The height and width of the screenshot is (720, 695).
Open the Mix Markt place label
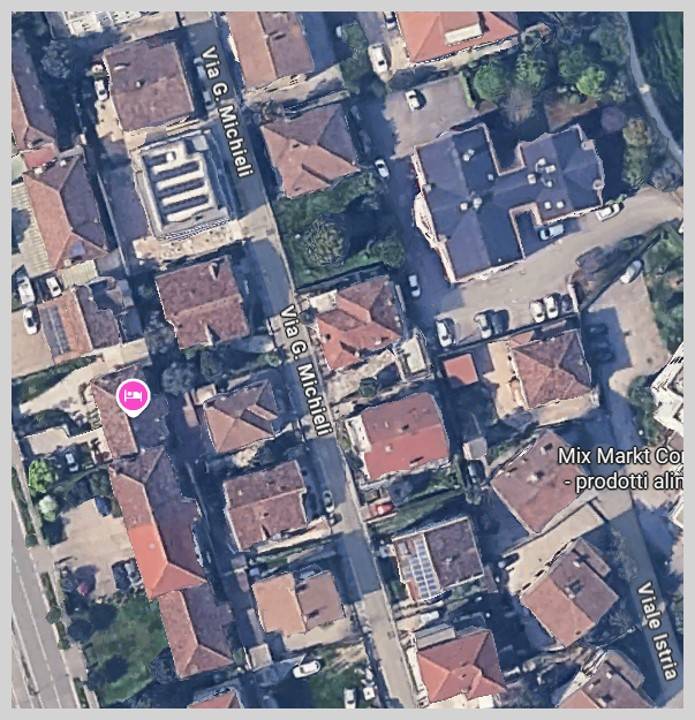620,467
